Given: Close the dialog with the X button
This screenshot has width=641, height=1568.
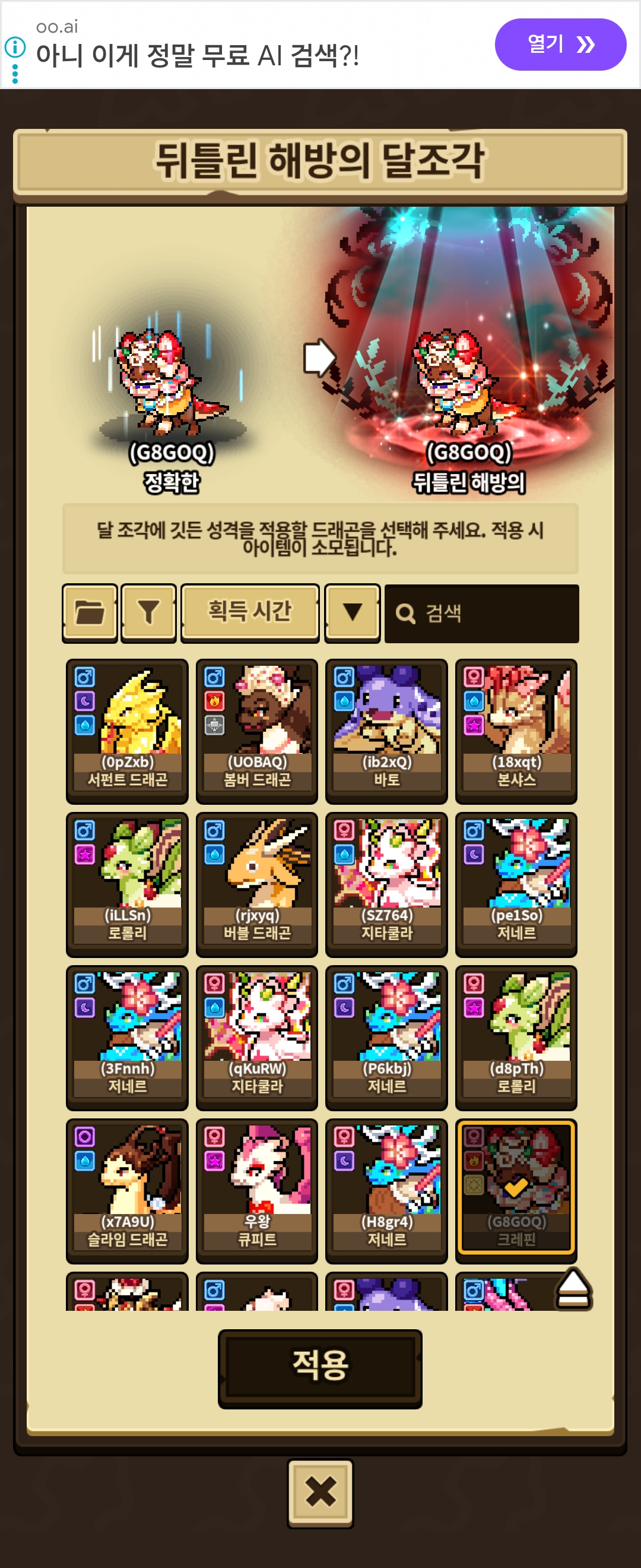Looking at the screenshot, I should pyautogui.click(x=320, y=1492).
